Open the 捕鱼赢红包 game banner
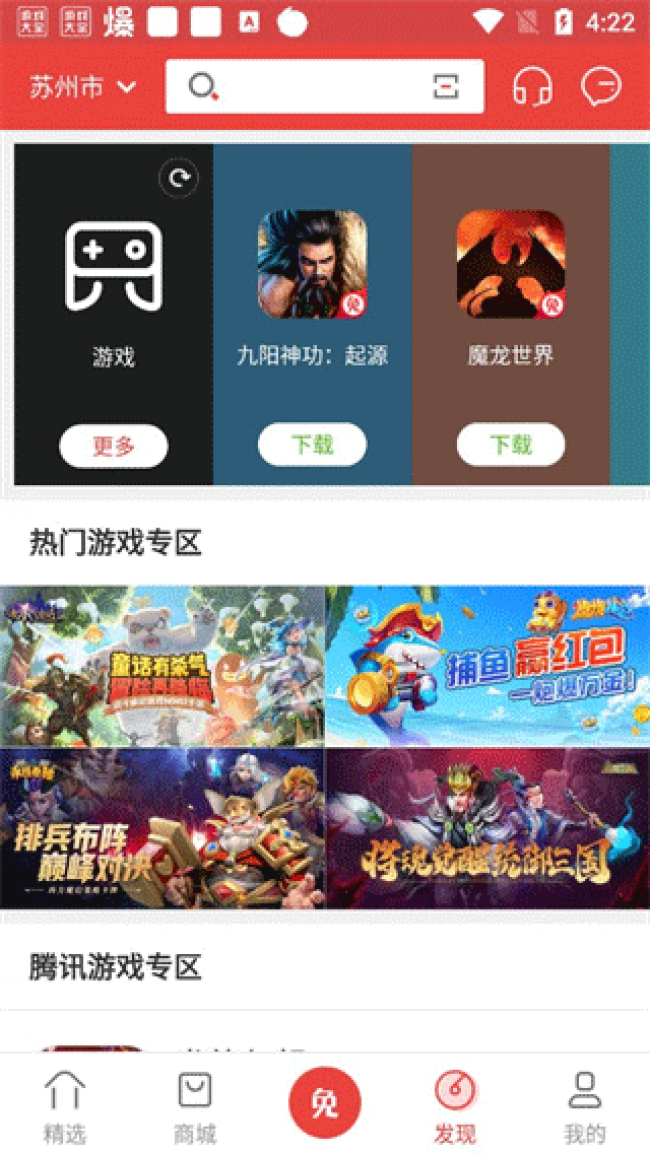The height and width of the screenshot is (1153, 650). pos(487,666)
